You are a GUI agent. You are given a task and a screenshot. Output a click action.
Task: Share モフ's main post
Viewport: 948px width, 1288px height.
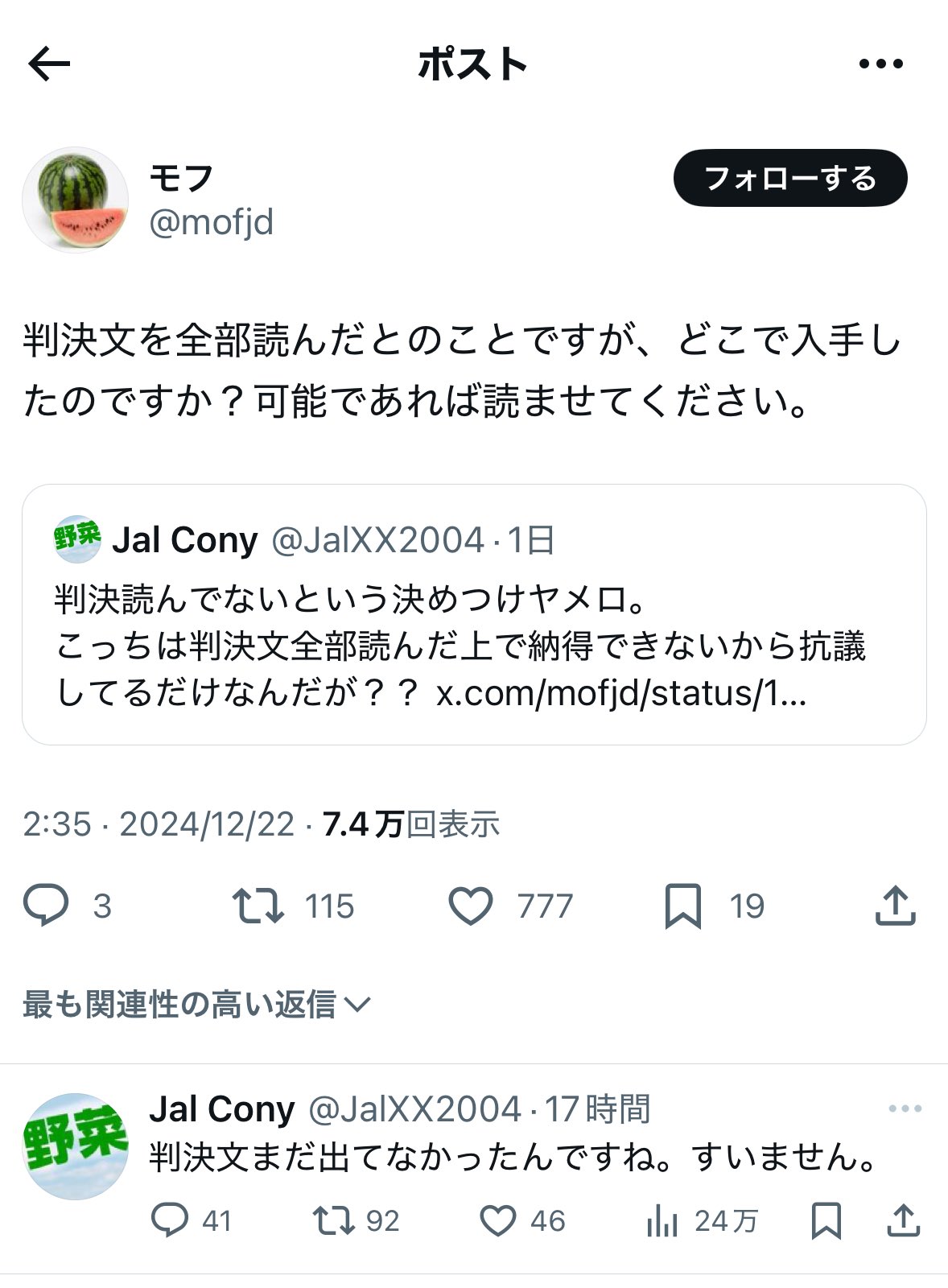[x=895, y=906]
